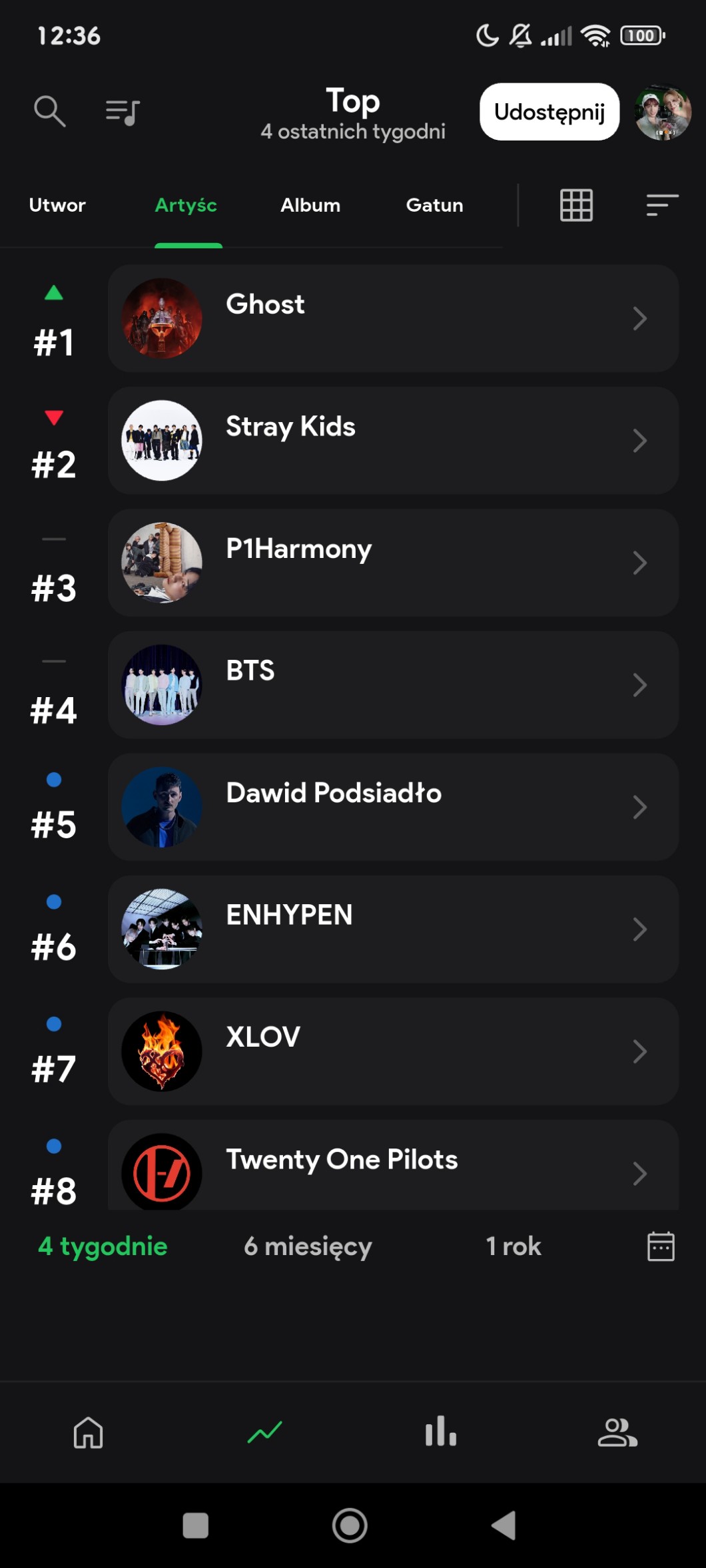
Task: Go to the home tab
Action: point(89,1432)
